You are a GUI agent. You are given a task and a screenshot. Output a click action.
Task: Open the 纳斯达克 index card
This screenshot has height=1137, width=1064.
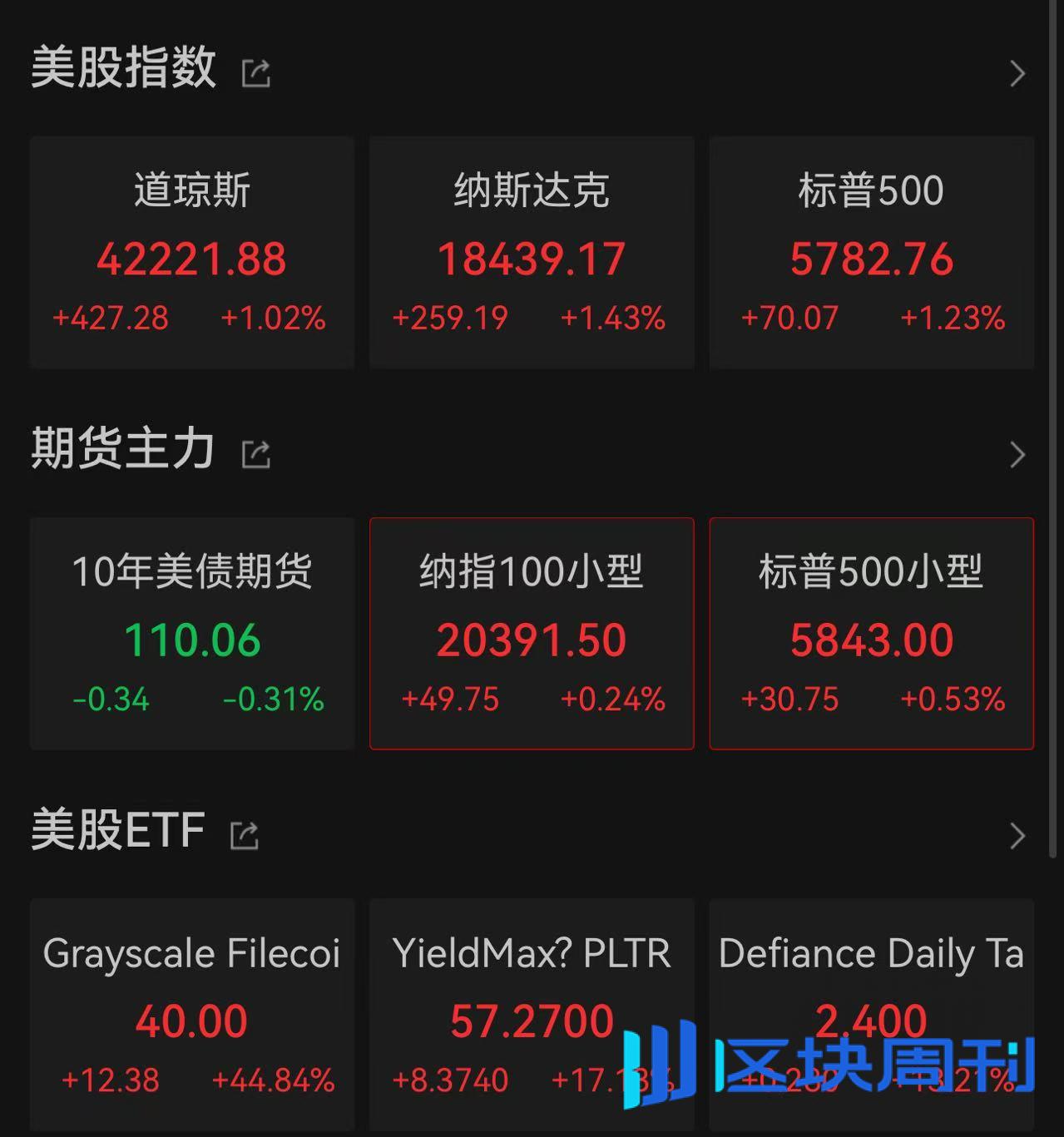point(532,252)
